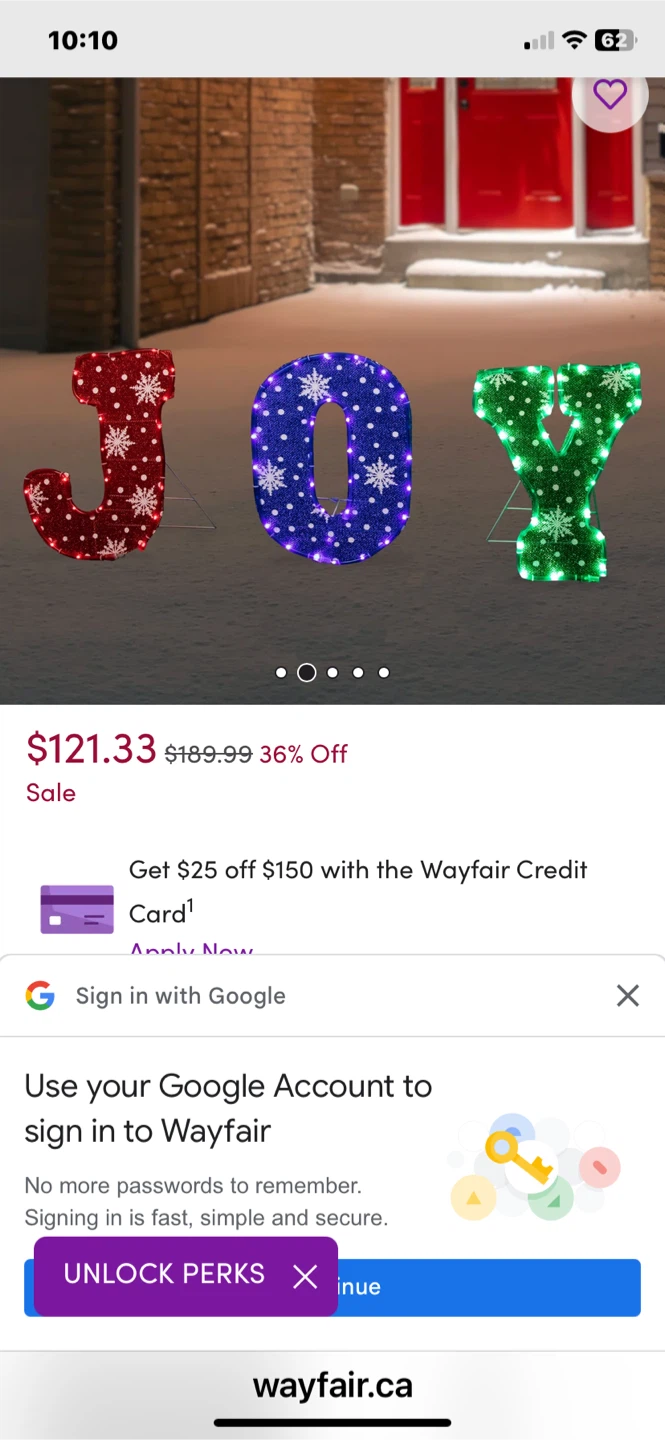Open the wayfair.ca address bar
Screen dimensions: 665x1440
[x=332, y=1386]
